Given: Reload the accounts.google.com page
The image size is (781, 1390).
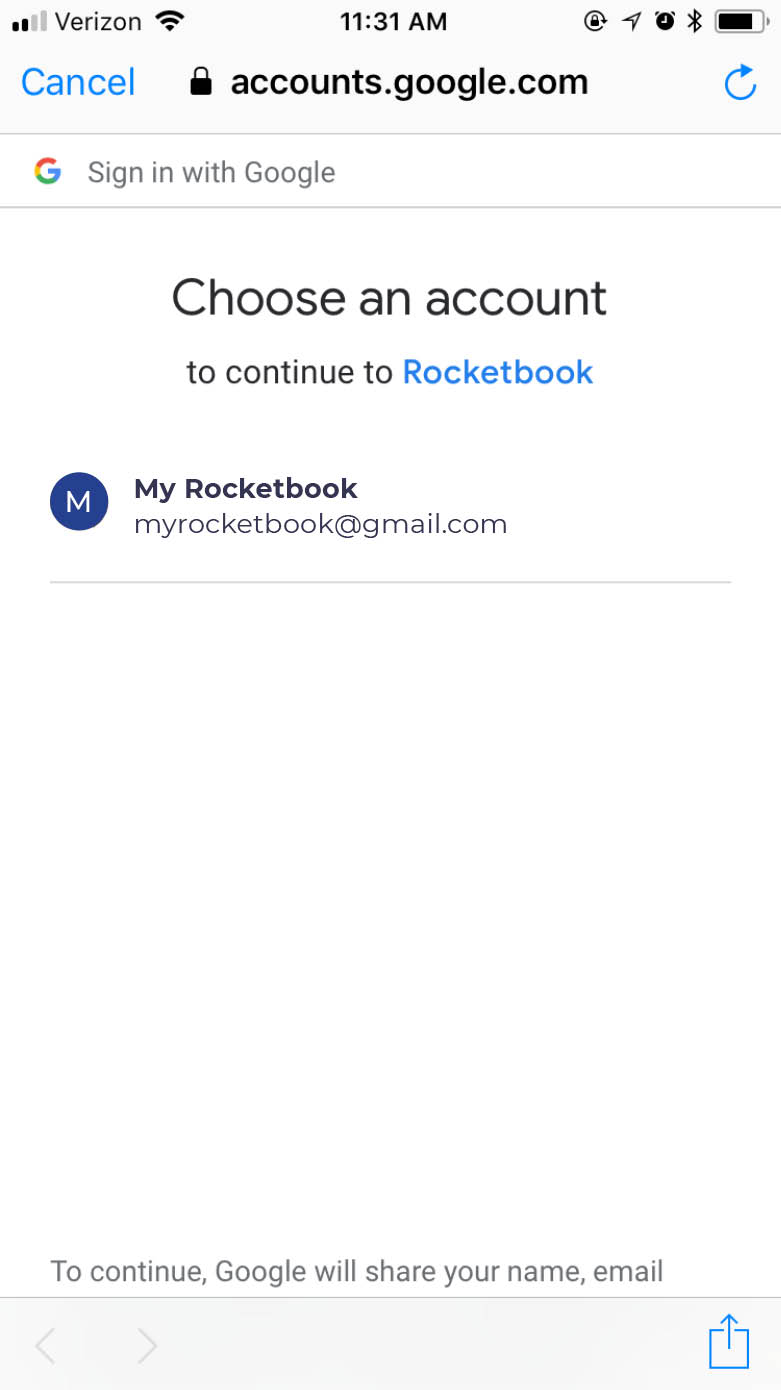Looking at the screenshot, I should (x=740, y=83).
